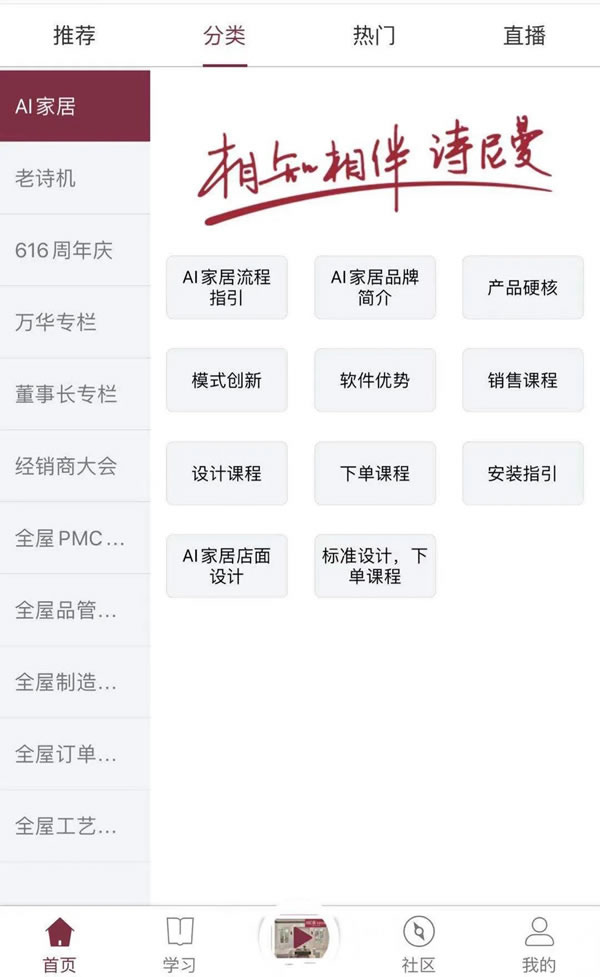Image resolution: width=600 pixels, height=977 pixels.
Task: Go to the 我的 profile tab
Action: 539,945
